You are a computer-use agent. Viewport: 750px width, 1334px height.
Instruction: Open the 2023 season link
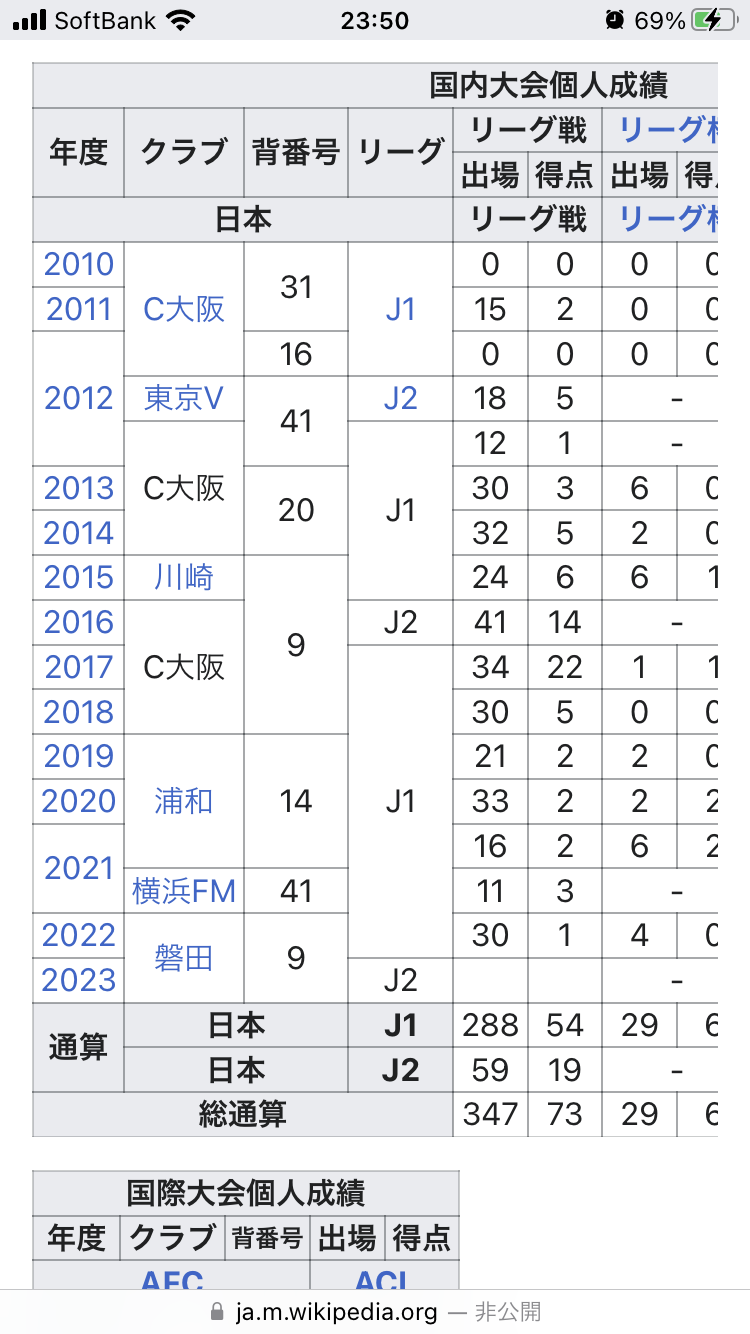tap(79, 981)
